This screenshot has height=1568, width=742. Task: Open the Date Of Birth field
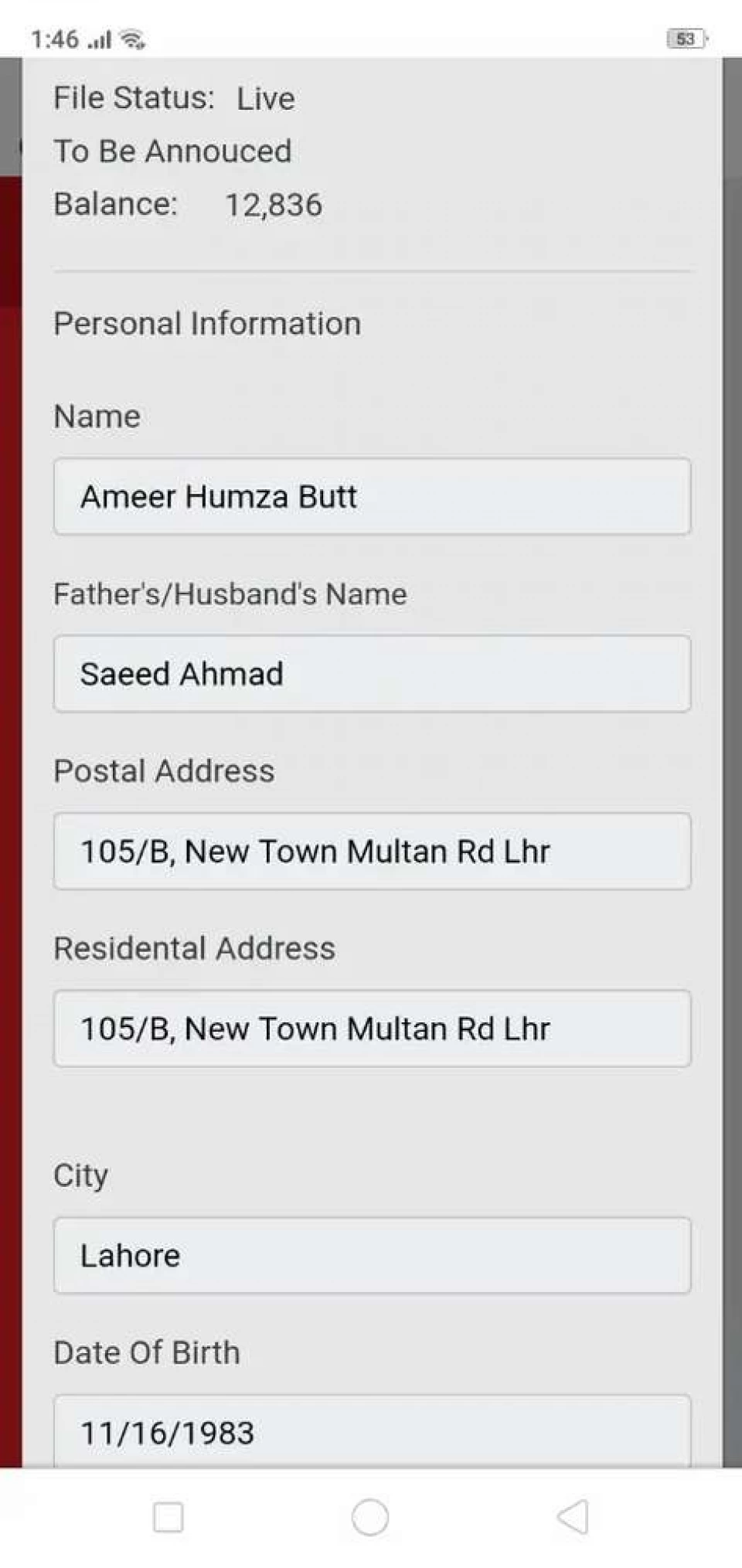tap(372, 1431)
